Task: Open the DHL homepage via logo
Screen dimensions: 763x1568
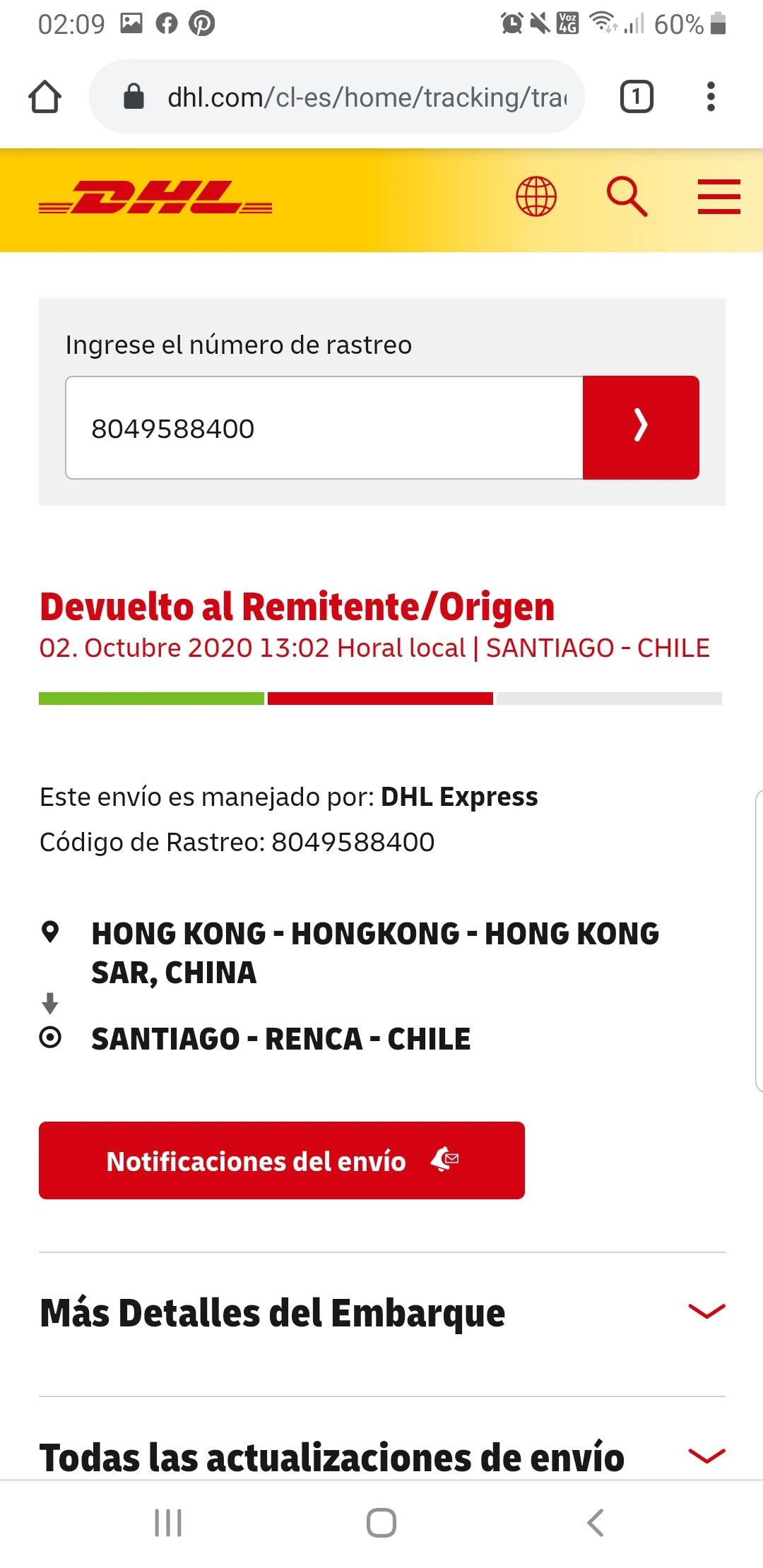Action: [155, 198]
